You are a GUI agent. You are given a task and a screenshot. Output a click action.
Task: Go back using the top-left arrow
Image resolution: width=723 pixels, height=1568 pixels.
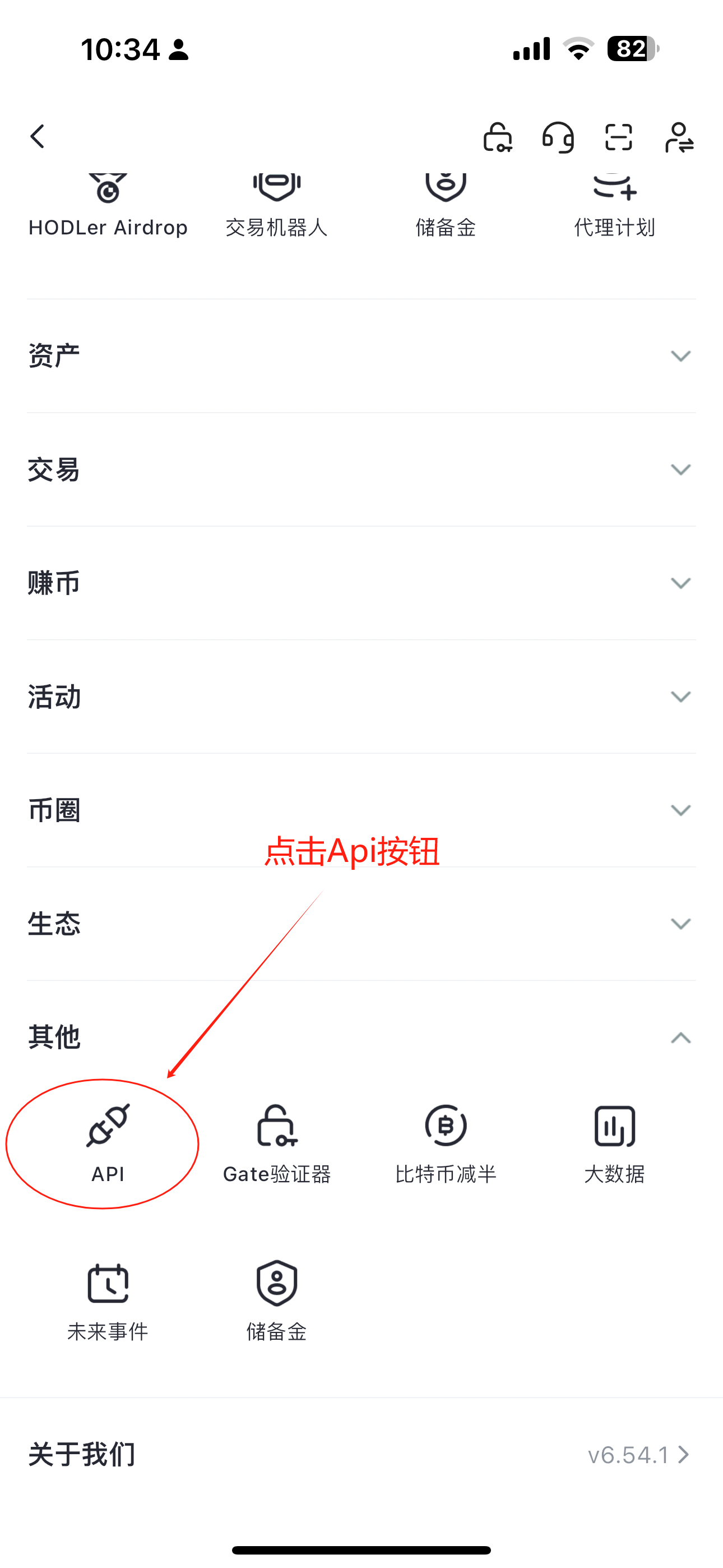pos(38,136)
